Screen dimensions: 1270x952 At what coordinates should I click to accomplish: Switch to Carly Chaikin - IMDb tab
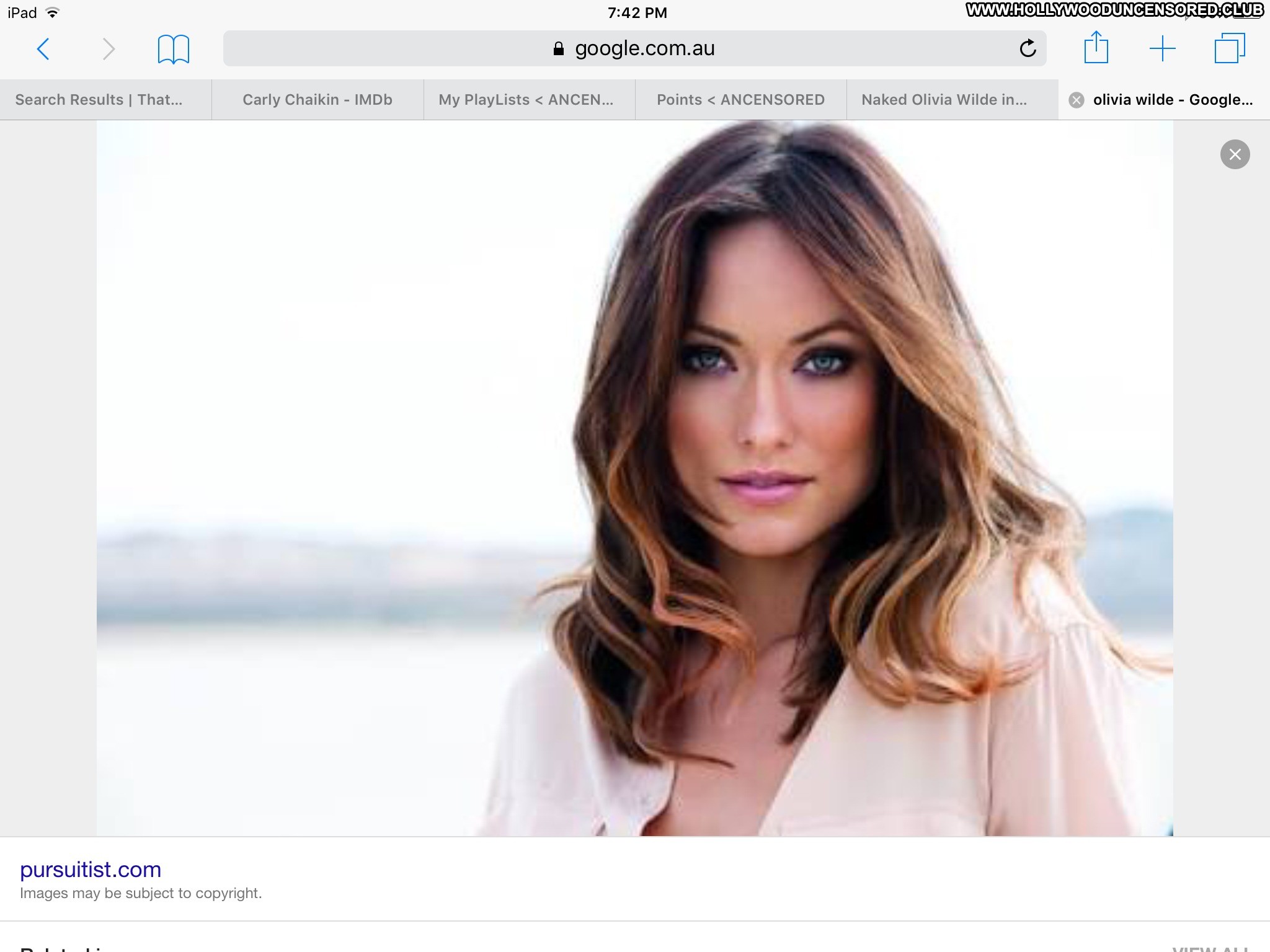[x=317, y=100]
